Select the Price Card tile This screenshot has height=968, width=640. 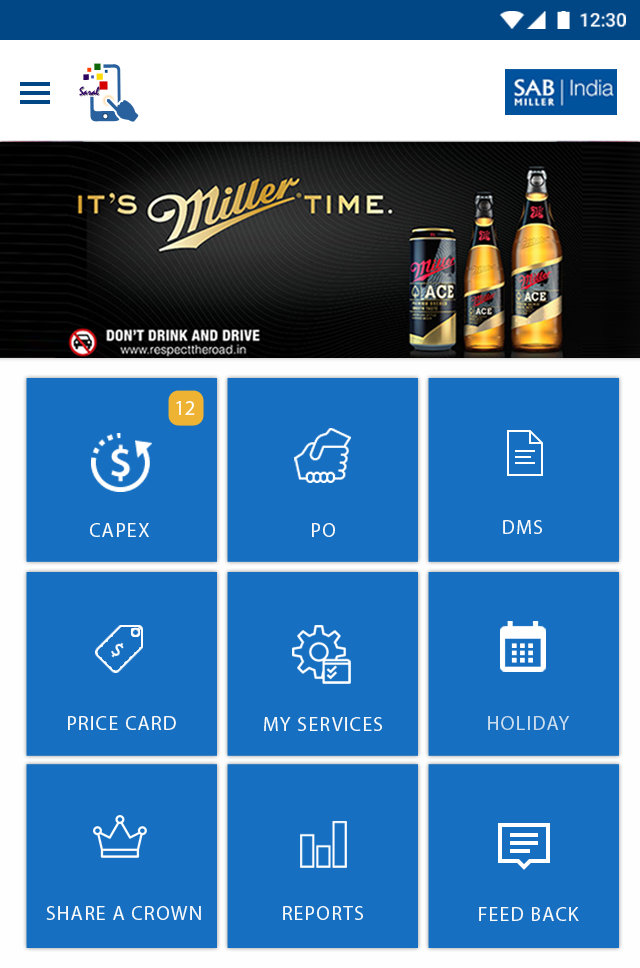(x=121, y=664)
